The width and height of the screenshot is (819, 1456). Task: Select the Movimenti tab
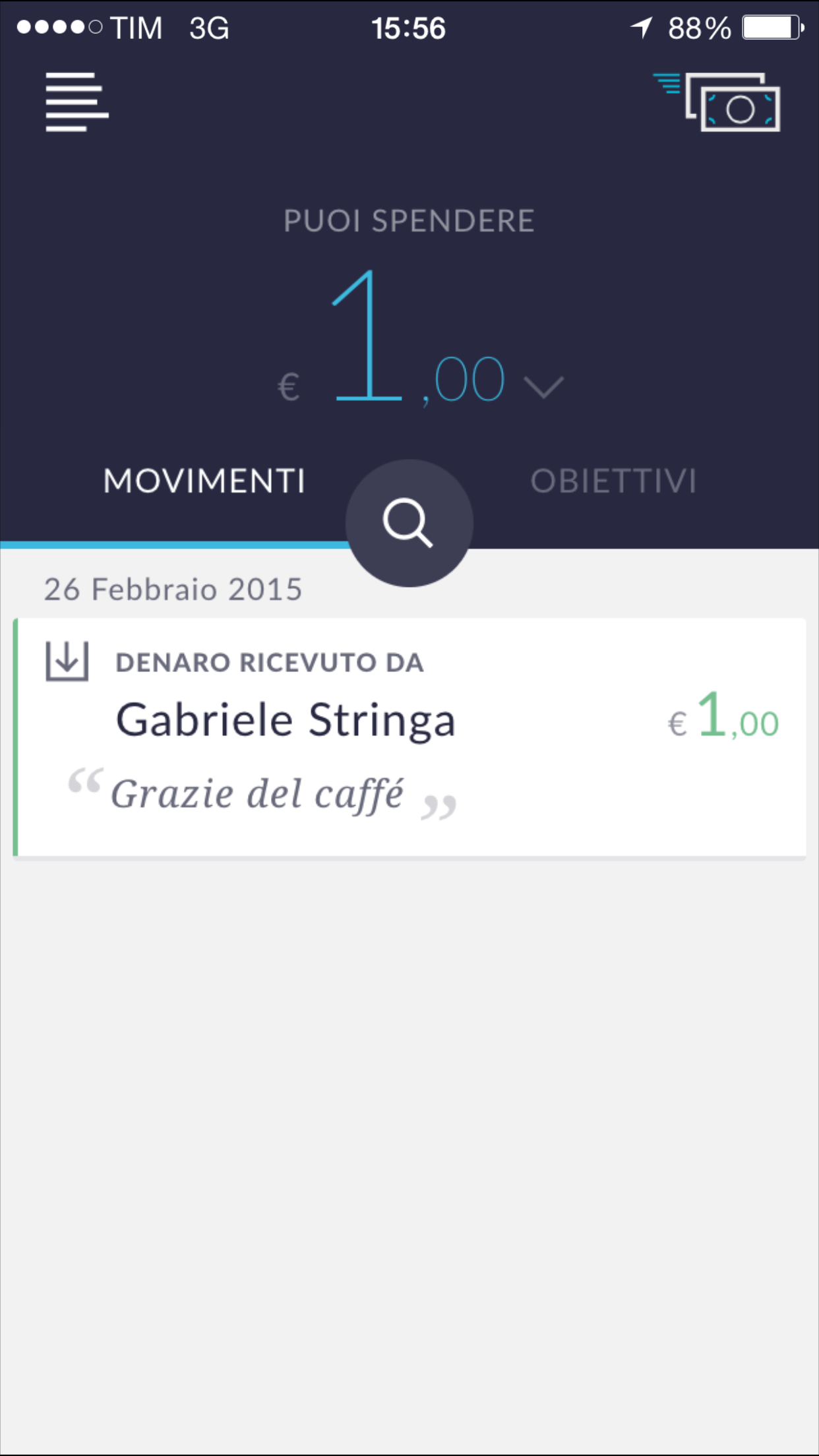click(204, 481)
